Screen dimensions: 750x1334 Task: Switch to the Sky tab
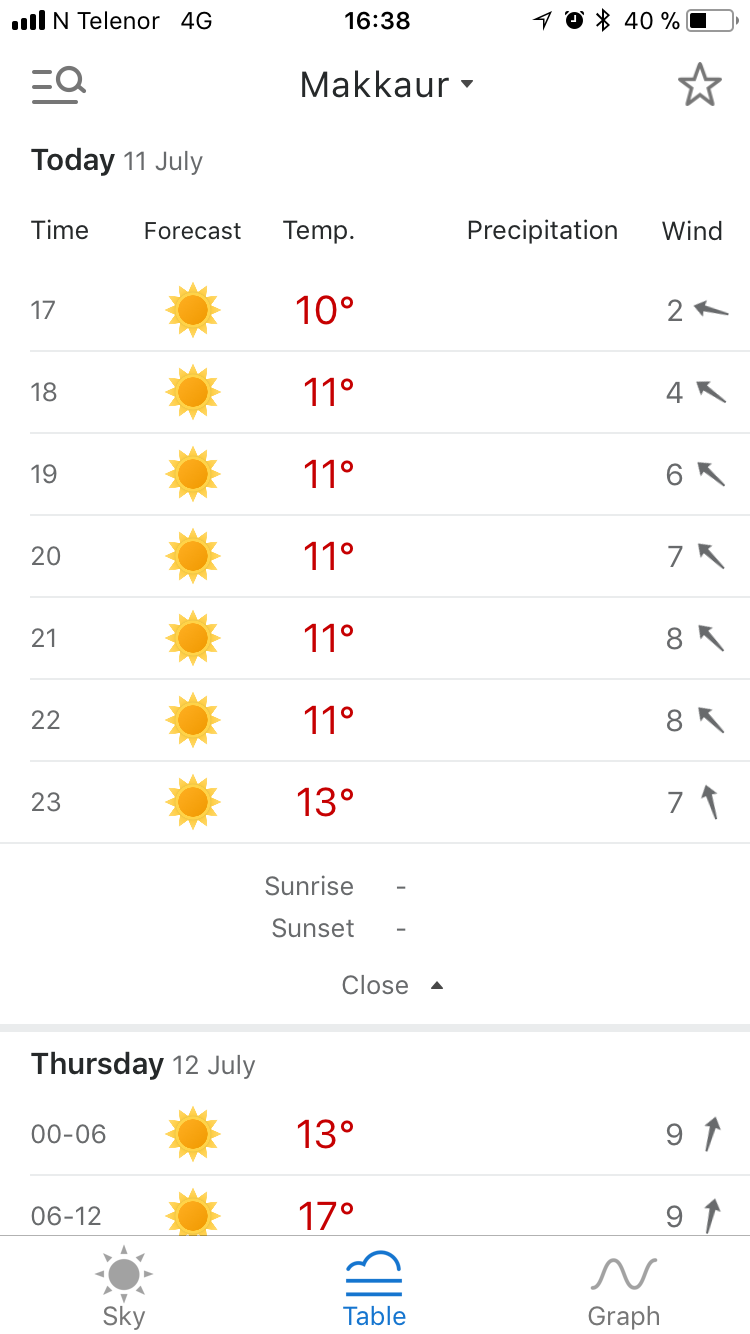point(124,1286)
